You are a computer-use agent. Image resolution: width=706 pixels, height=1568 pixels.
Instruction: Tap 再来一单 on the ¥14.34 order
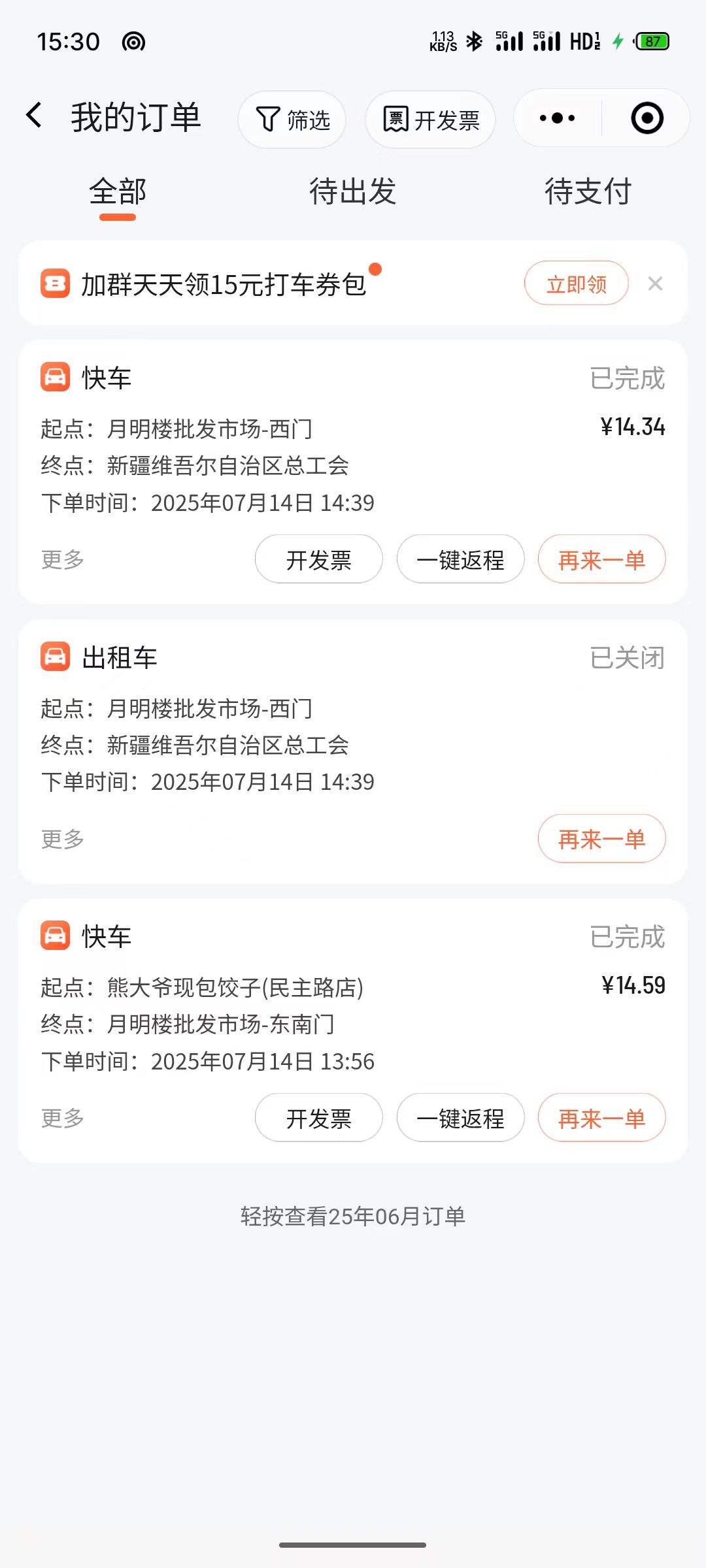pyautogui.click(x=601, y=560)
